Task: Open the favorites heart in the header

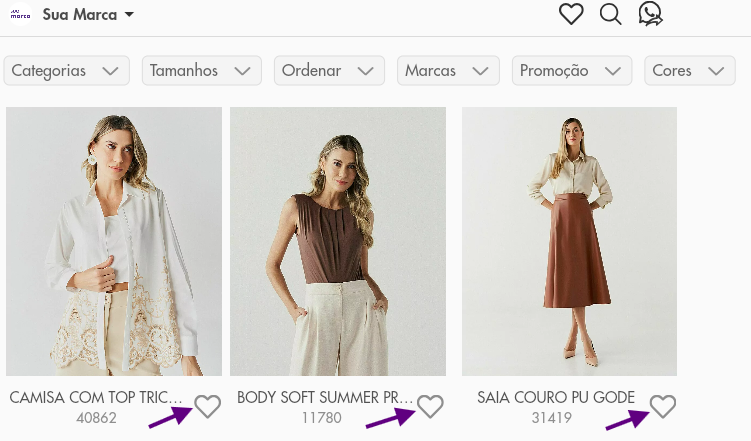Action: pyautogui.click(x=571, y=14)
